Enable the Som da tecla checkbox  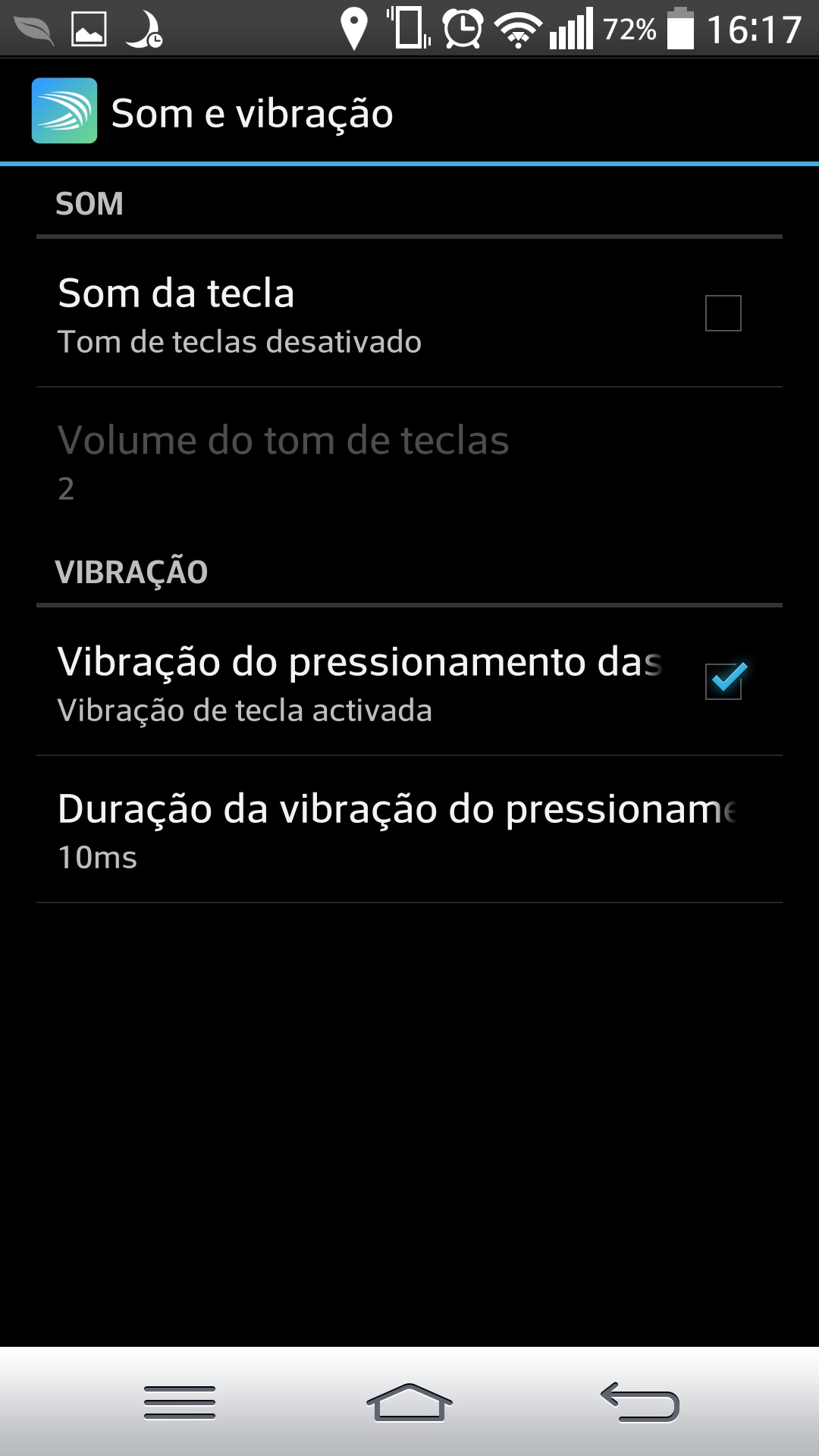[723, 313]
